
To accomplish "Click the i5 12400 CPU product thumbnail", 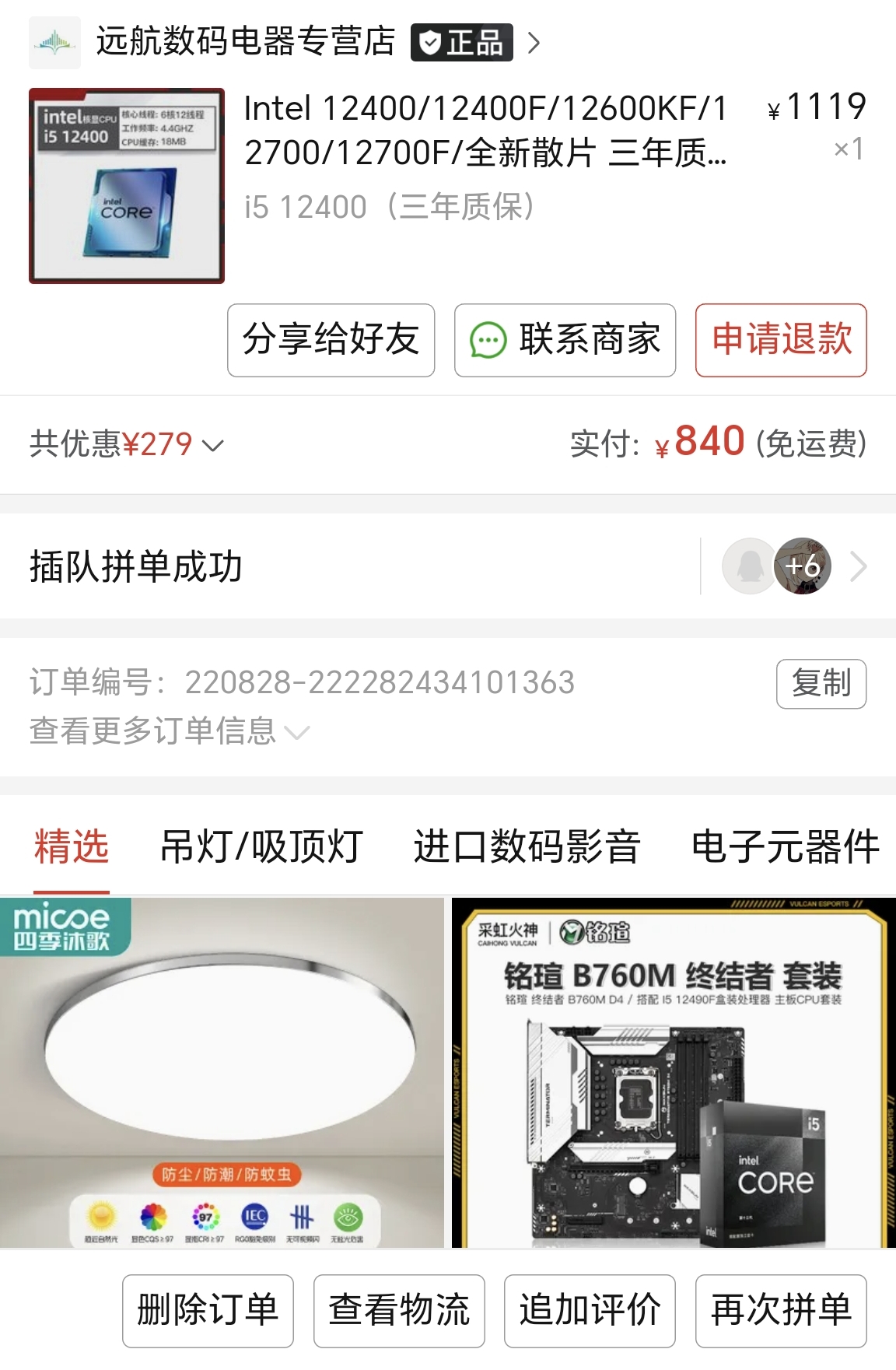I will coord(128,187).
